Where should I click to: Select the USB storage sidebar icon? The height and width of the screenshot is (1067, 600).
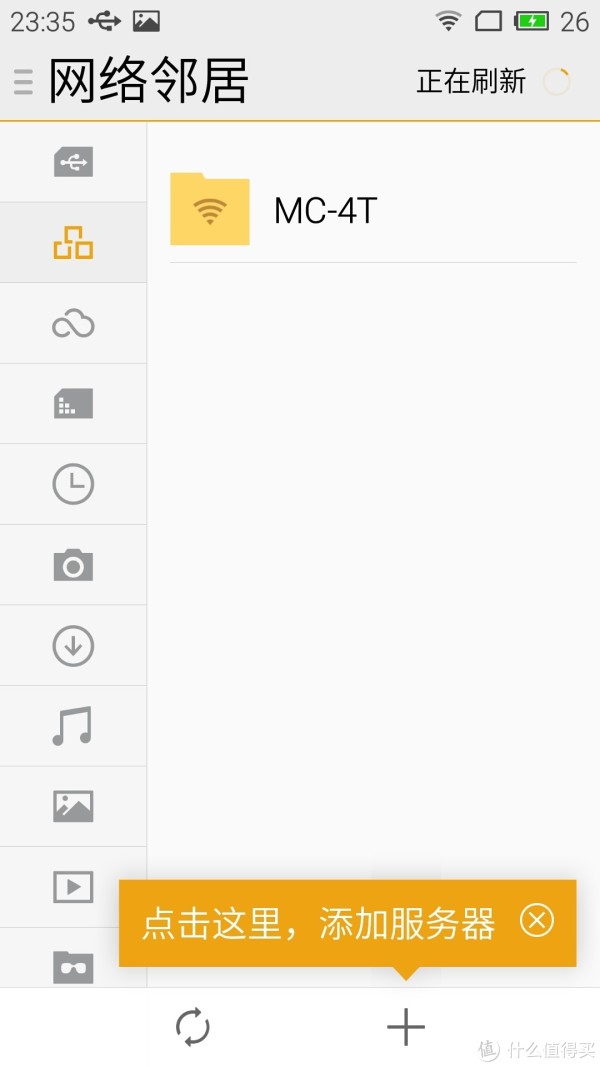pos(73,162)
